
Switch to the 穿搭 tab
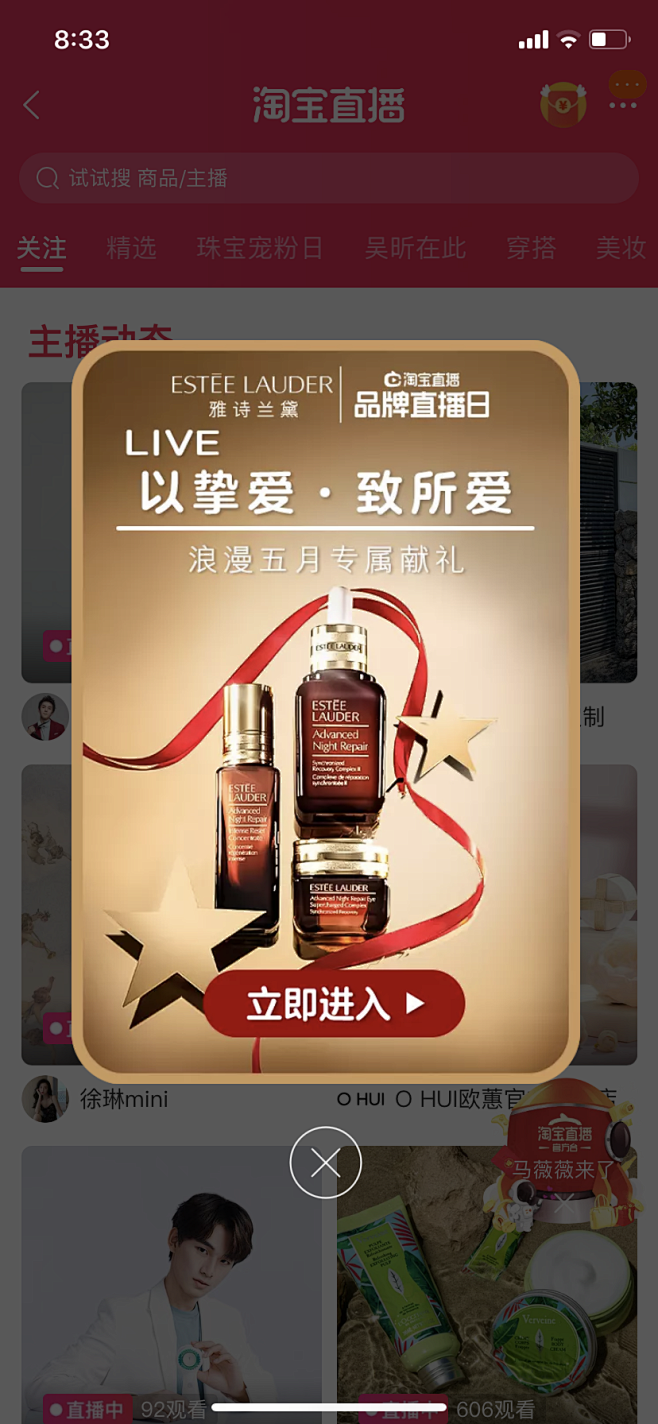click(x=530, y=248)
